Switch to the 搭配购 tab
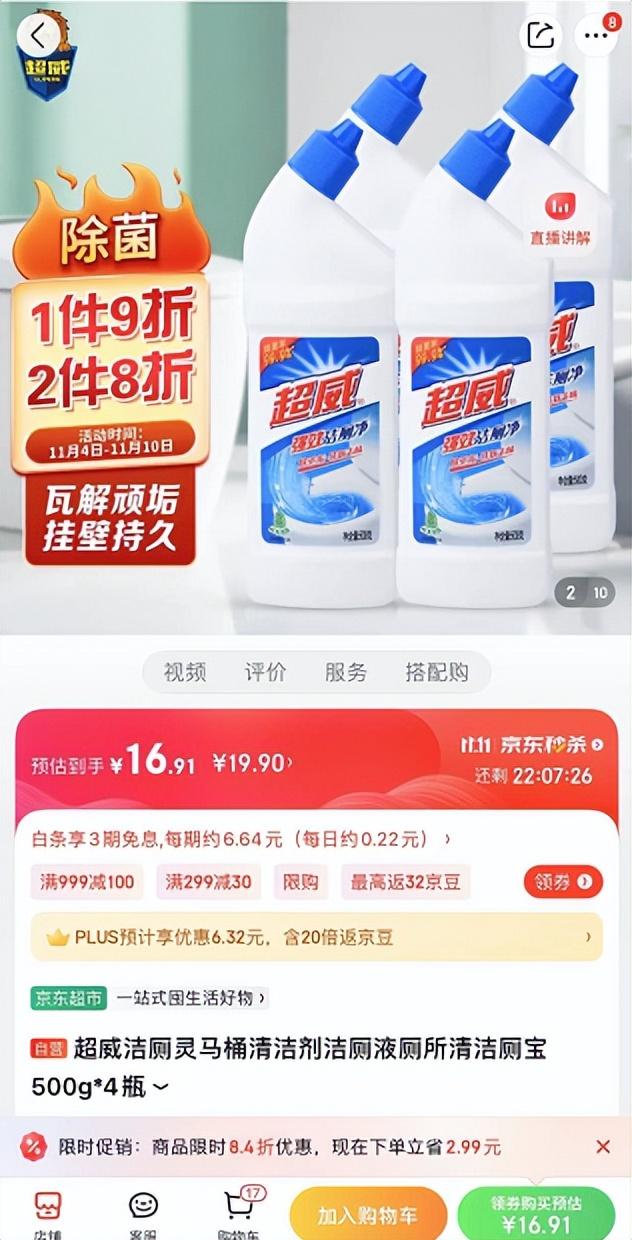632x1240 pixels. (436, 672)
